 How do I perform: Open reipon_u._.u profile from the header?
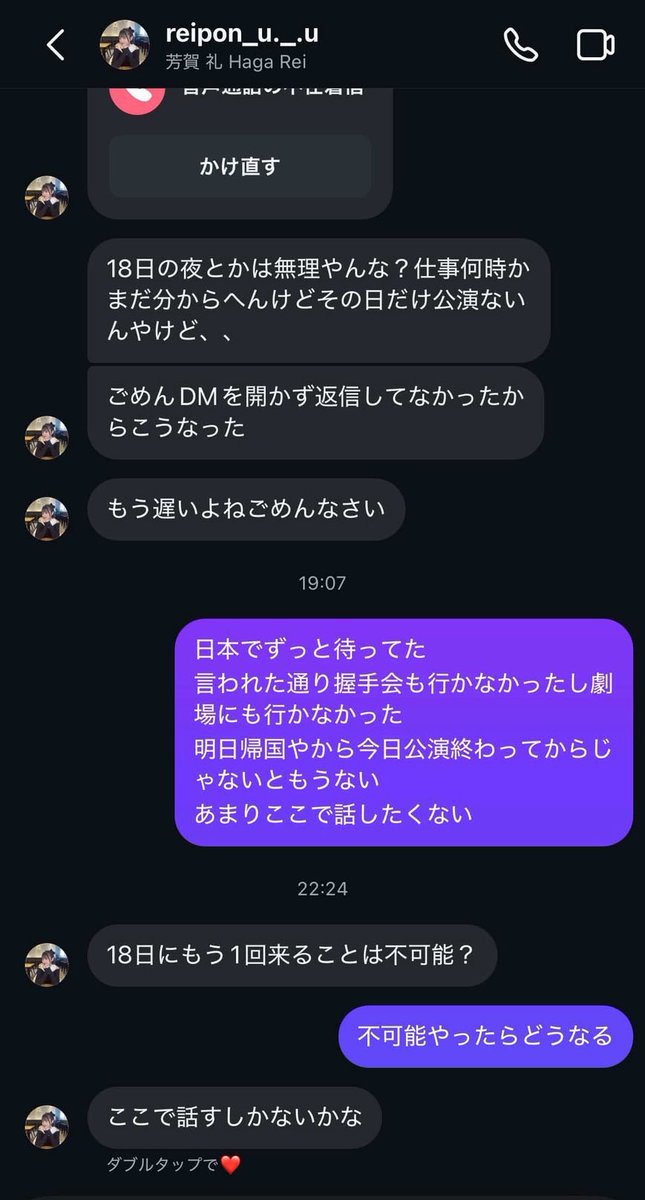pyautogui.click(x=241, y=45)
